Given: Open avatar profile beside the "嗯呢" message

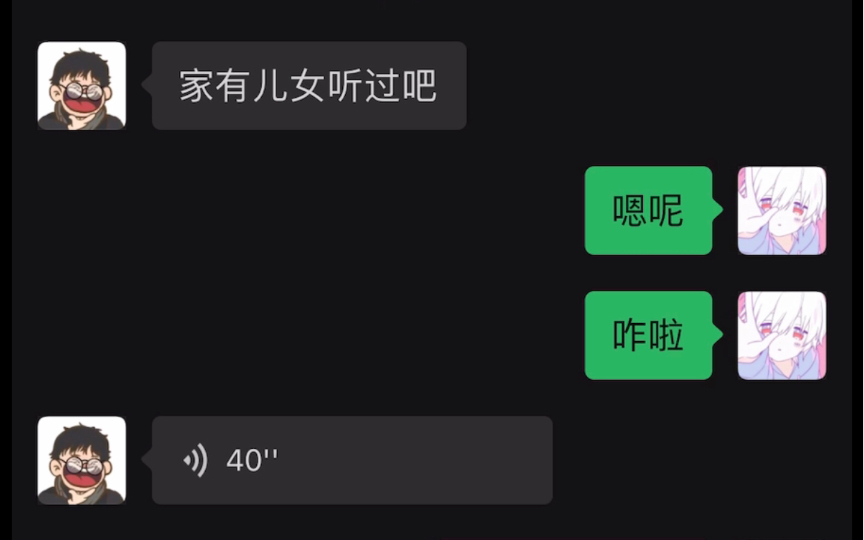Looking at the screenshot, I should point(781,211).
